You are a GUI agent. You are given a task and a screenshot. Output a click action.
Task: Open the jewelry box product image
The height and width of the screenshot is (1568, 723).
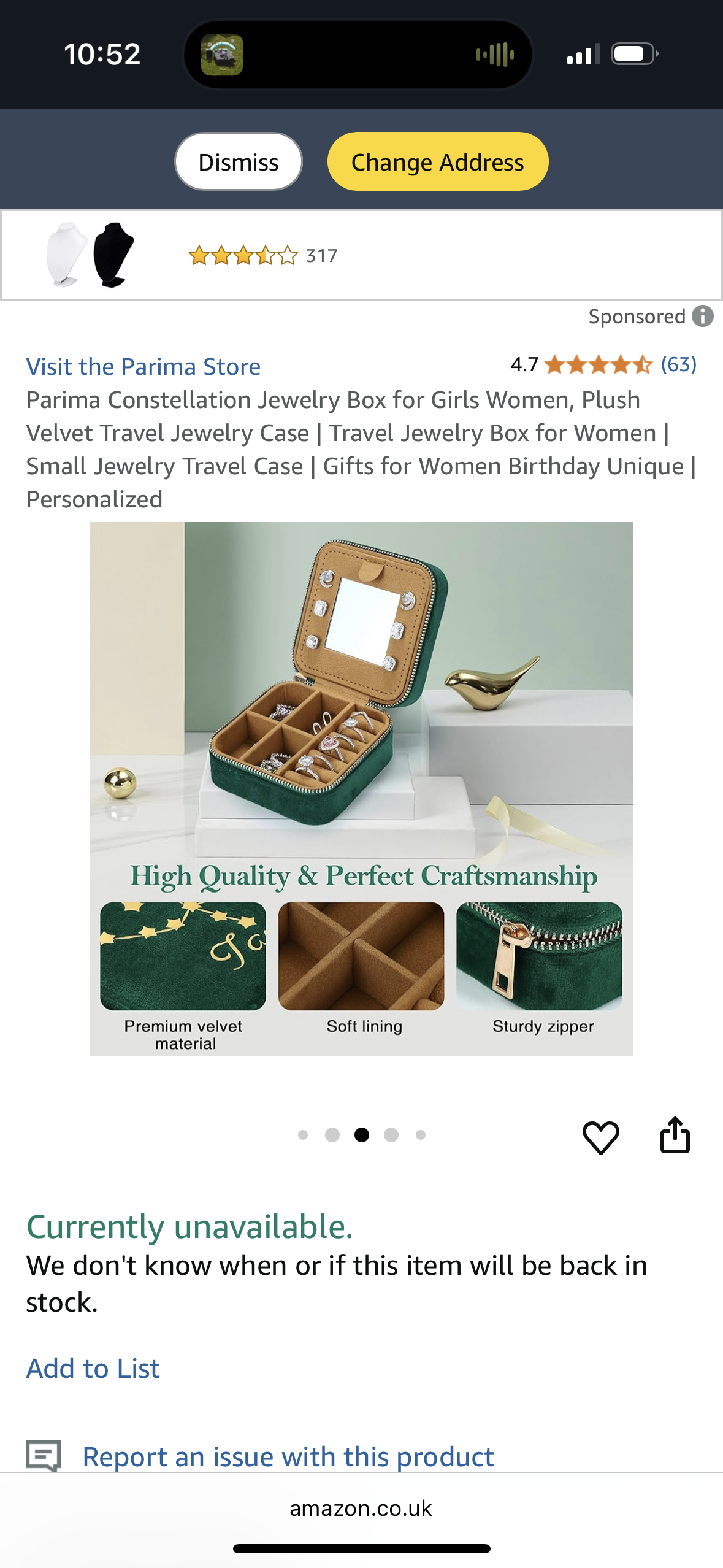(361, 788)
